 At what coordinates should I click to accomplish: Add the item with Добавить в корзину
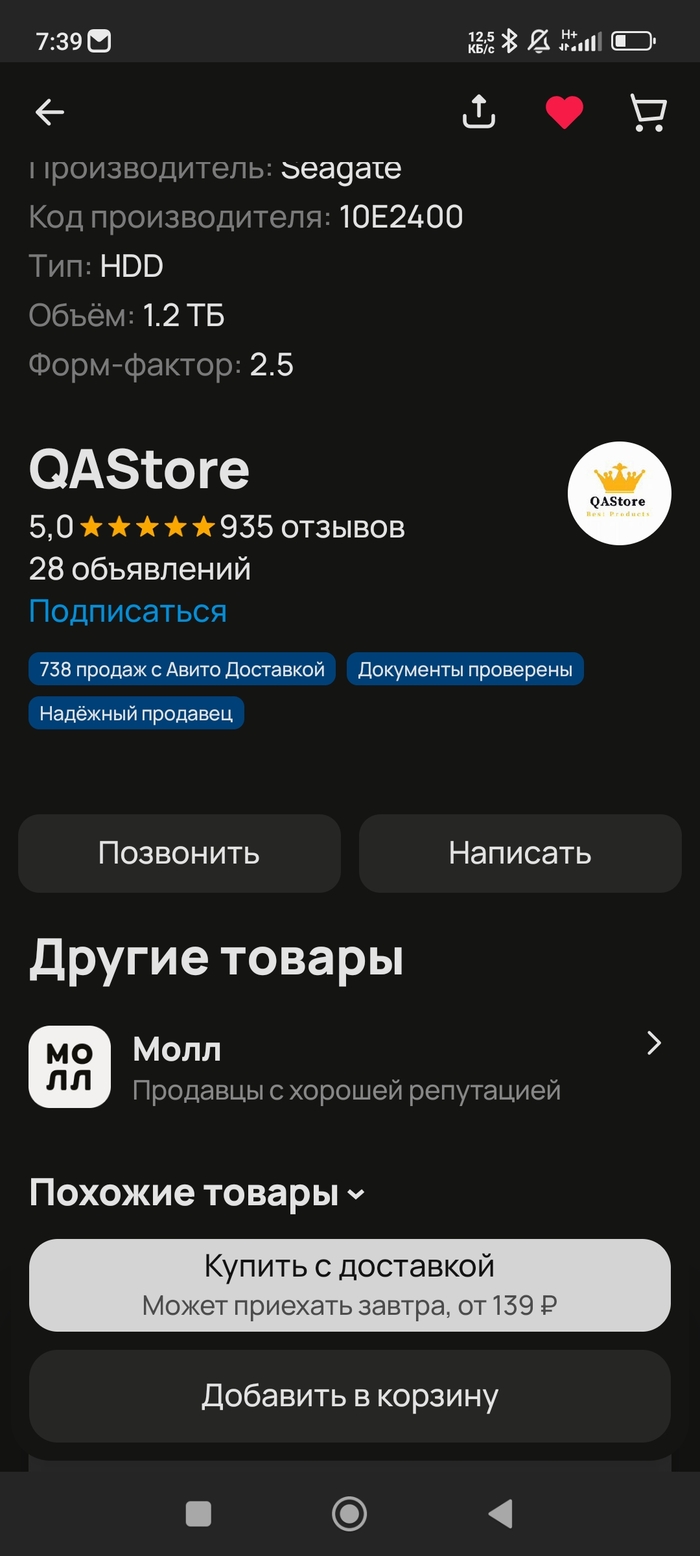pos(349,1396)
